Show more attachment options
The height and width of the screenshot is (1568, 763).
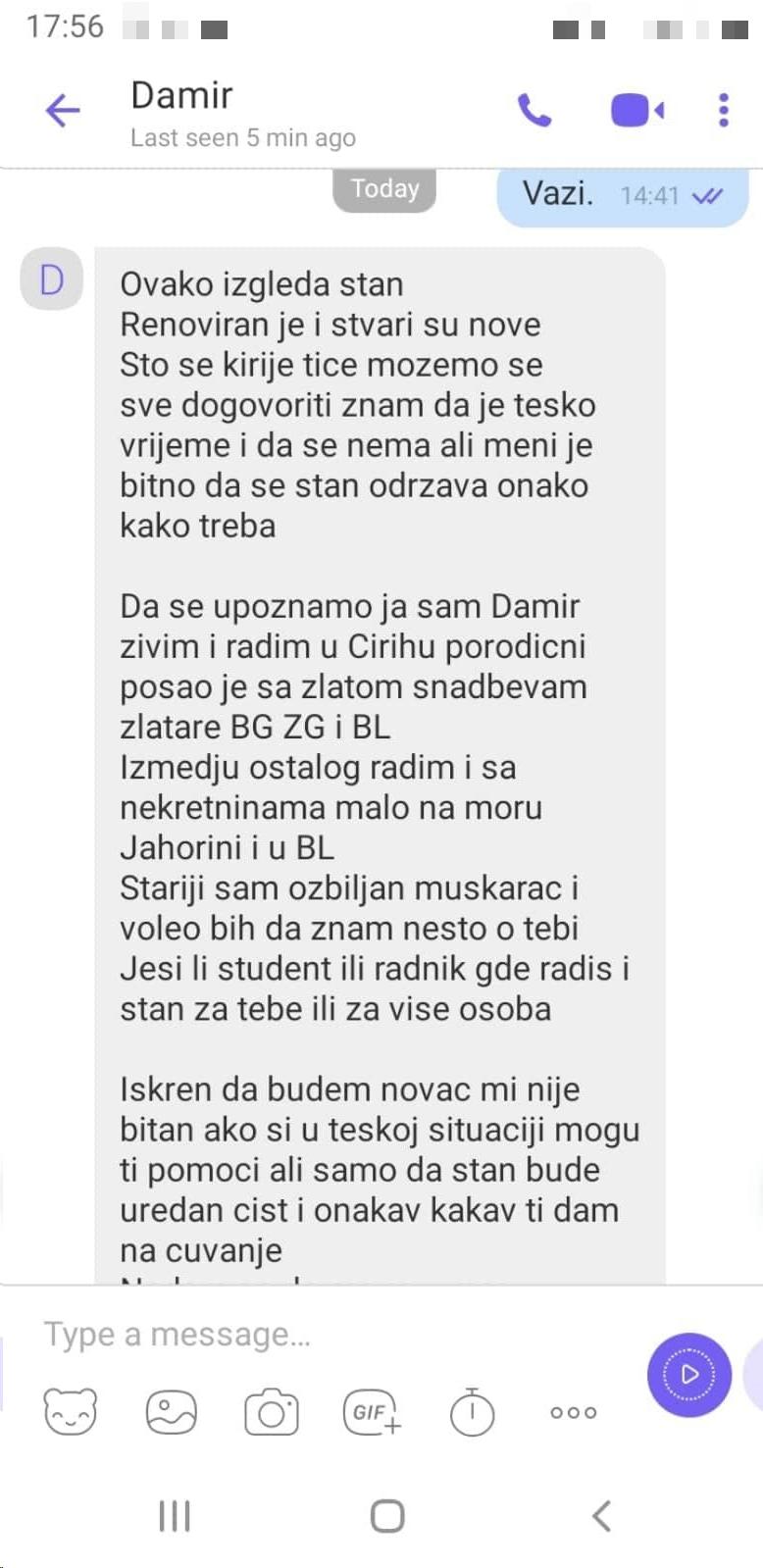pyautogui.click(x=573, y=1412)
